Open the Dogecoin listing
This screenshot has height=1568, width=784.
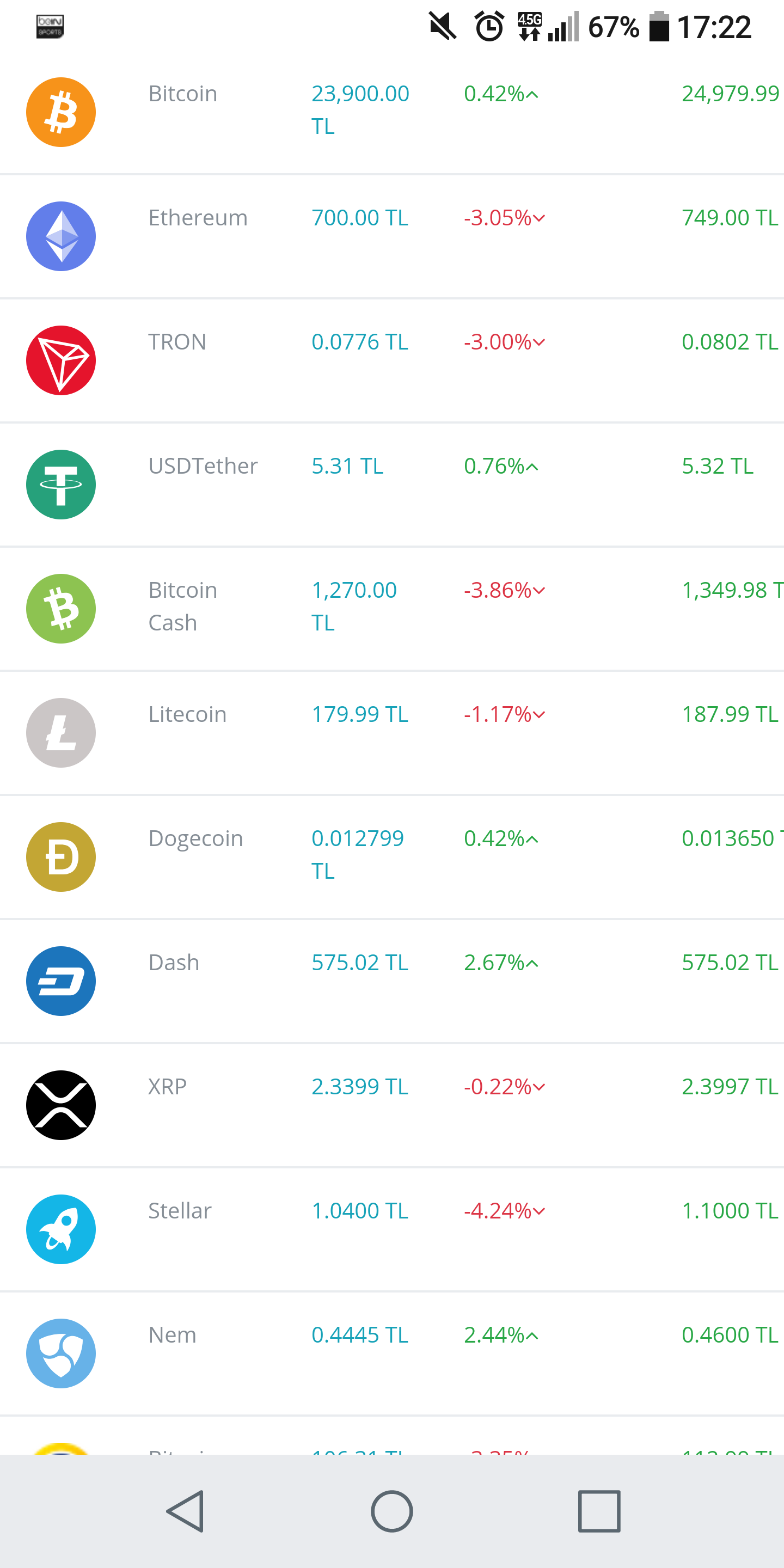click(x=392, y=857)
